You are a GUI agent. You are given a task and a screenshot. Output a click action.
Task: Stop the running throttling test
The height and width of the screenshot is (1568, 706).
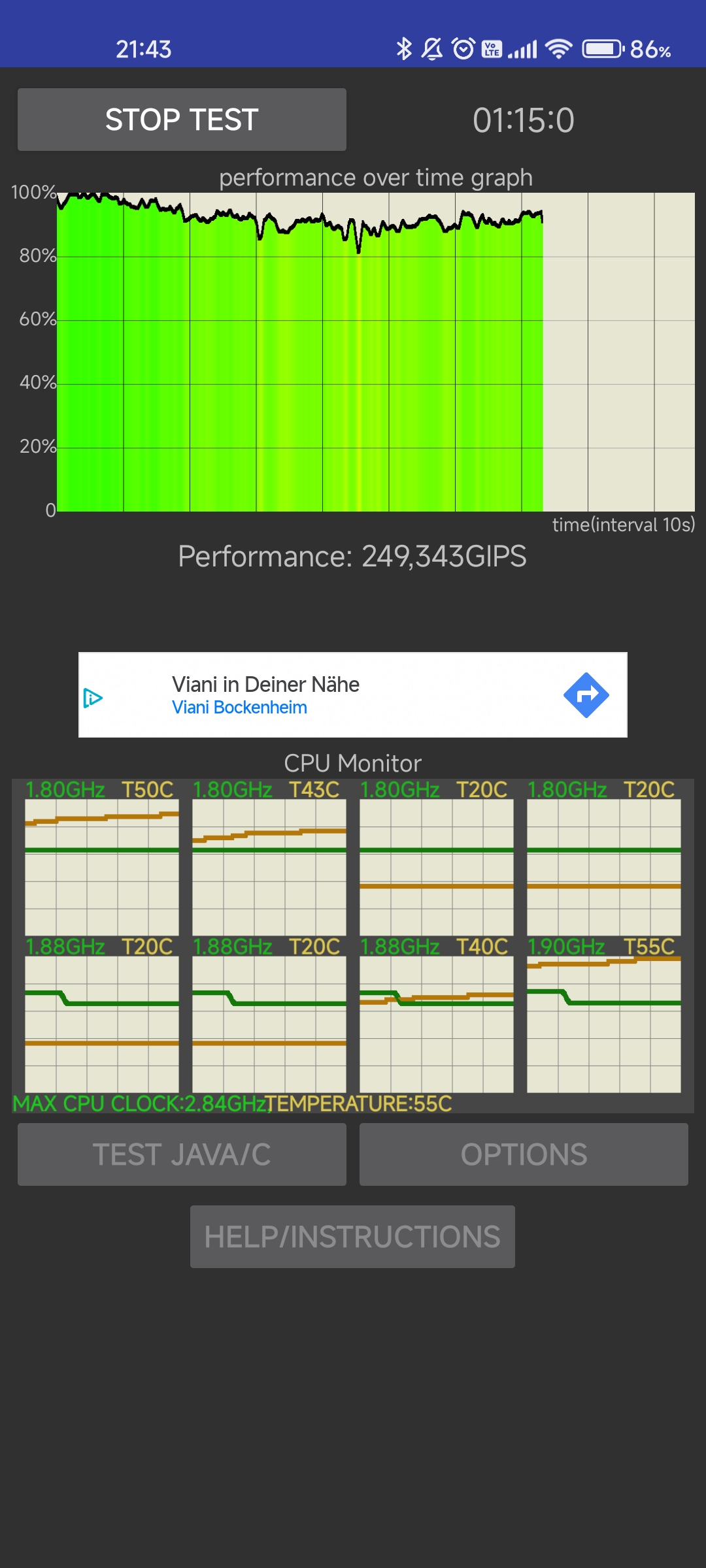coord(182,120)
